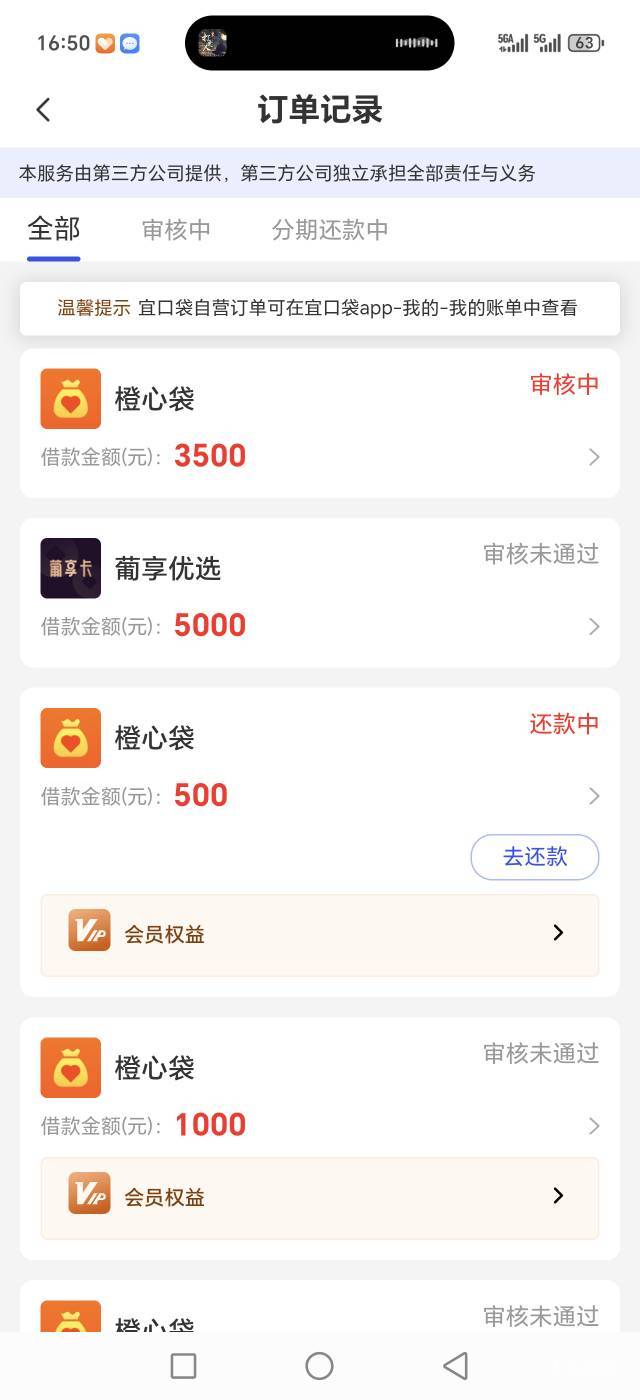Open 会员权益 under the 1000 order
The height and width of the screenshot is (1400, 640).
[x=320, y=1197]
